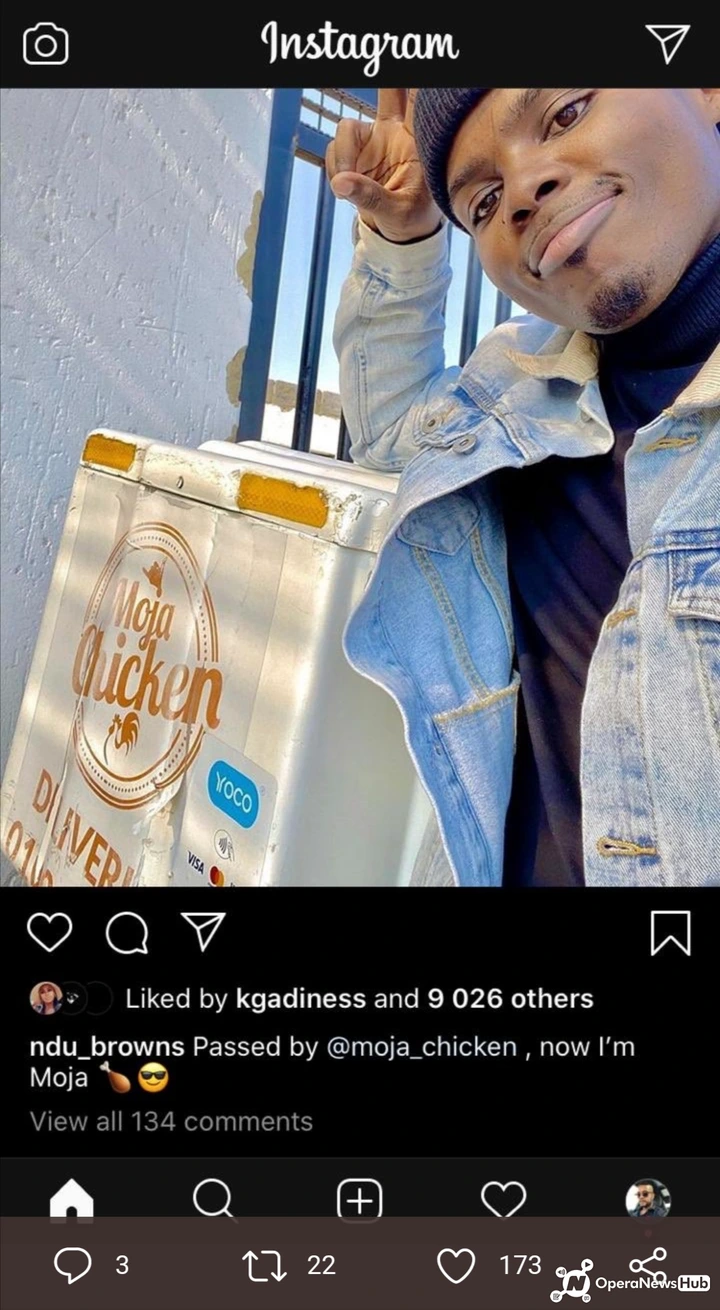The width and height of the screenshot is (720, 1310).
Task: Reply to the tweet with 3 replies
Action: click(x=72, y=1265)
